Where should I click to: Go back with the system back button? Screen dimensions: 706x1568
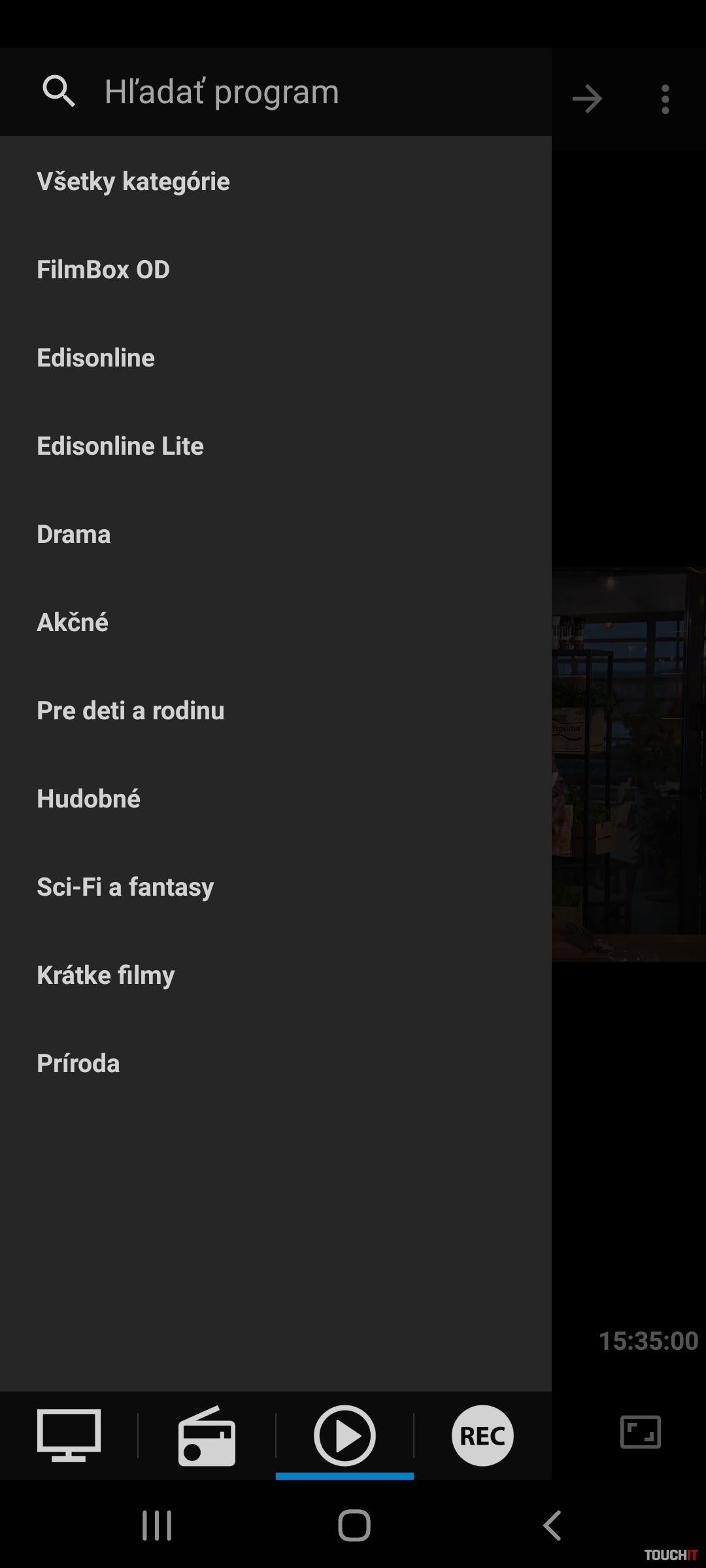coord(552,1526)
